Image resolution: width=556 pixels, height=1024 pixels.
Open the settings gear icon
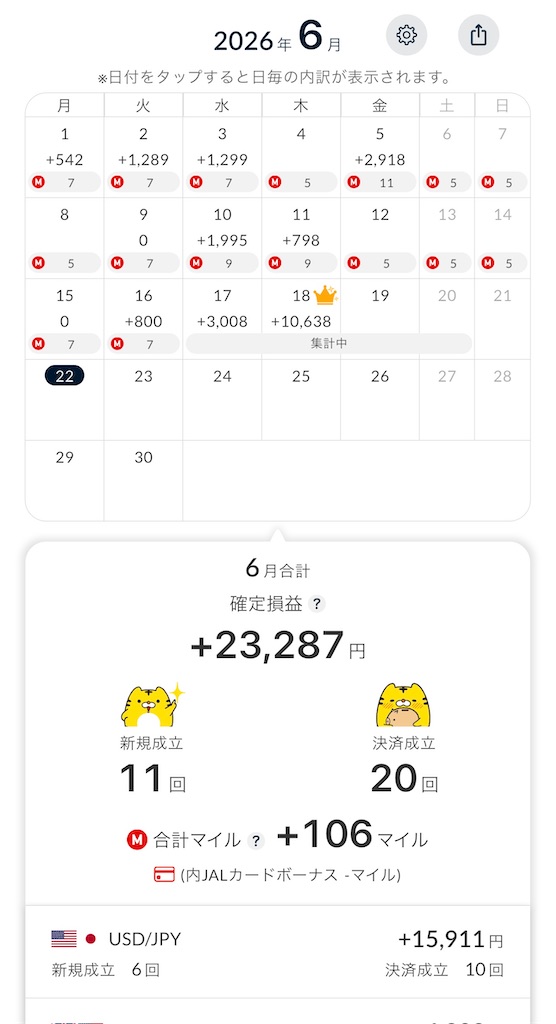(406, 34)
